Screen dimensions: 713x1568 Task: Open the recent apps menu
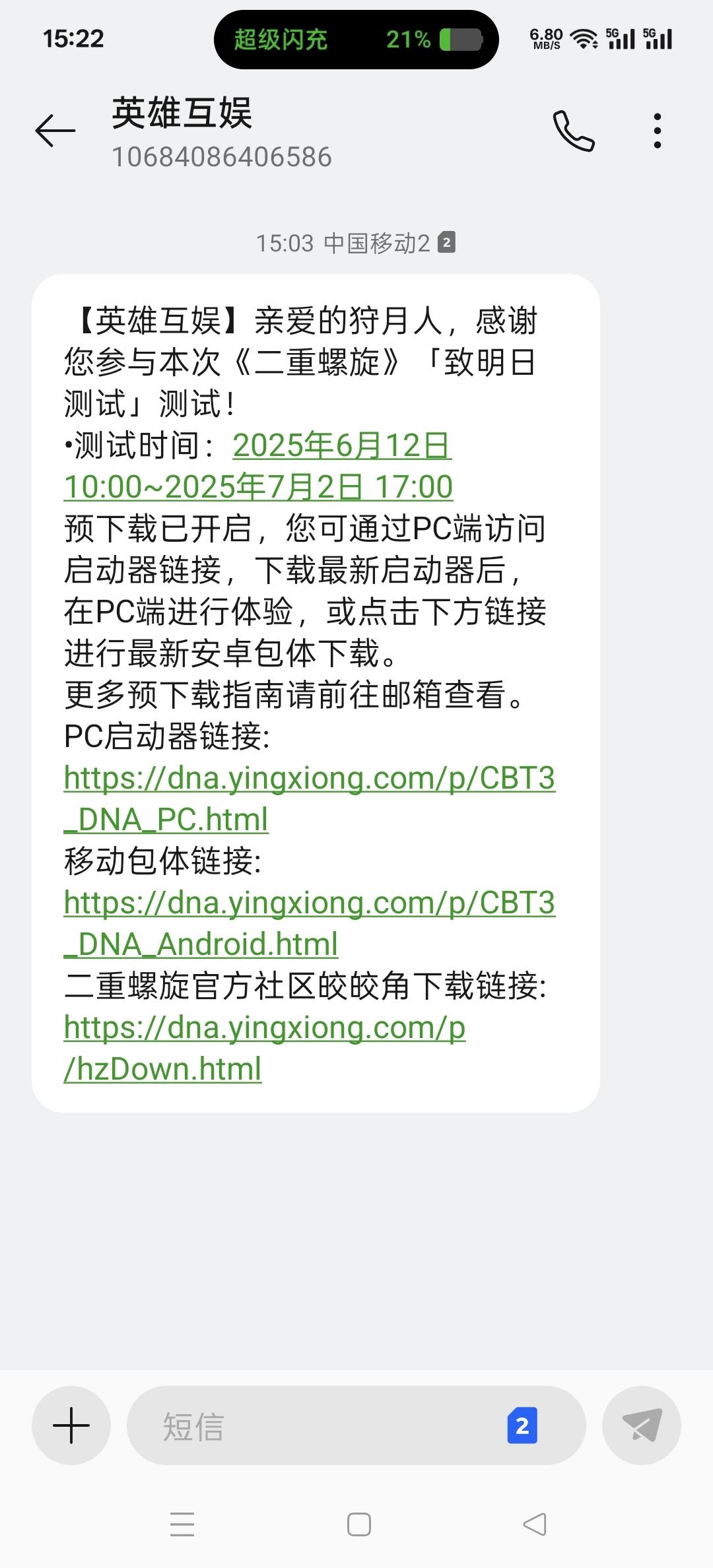(182, 1524)
